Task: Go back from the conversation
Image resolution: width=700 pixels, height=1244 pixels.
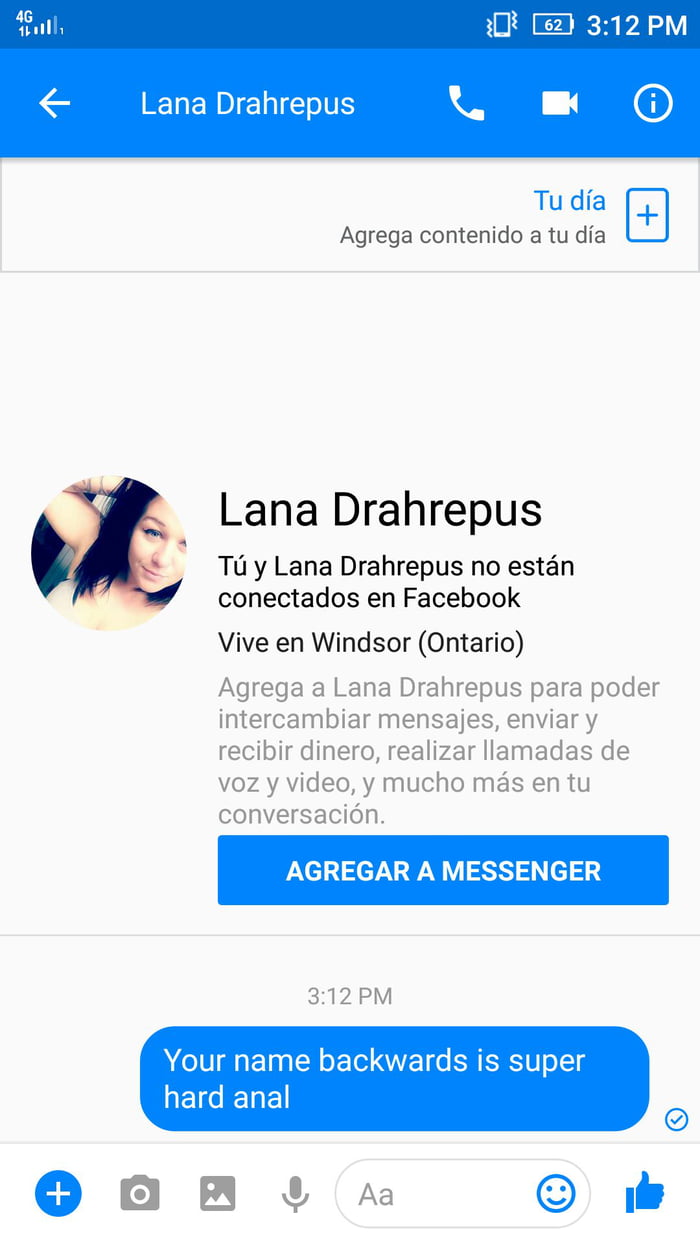Action: click(54, 104)
